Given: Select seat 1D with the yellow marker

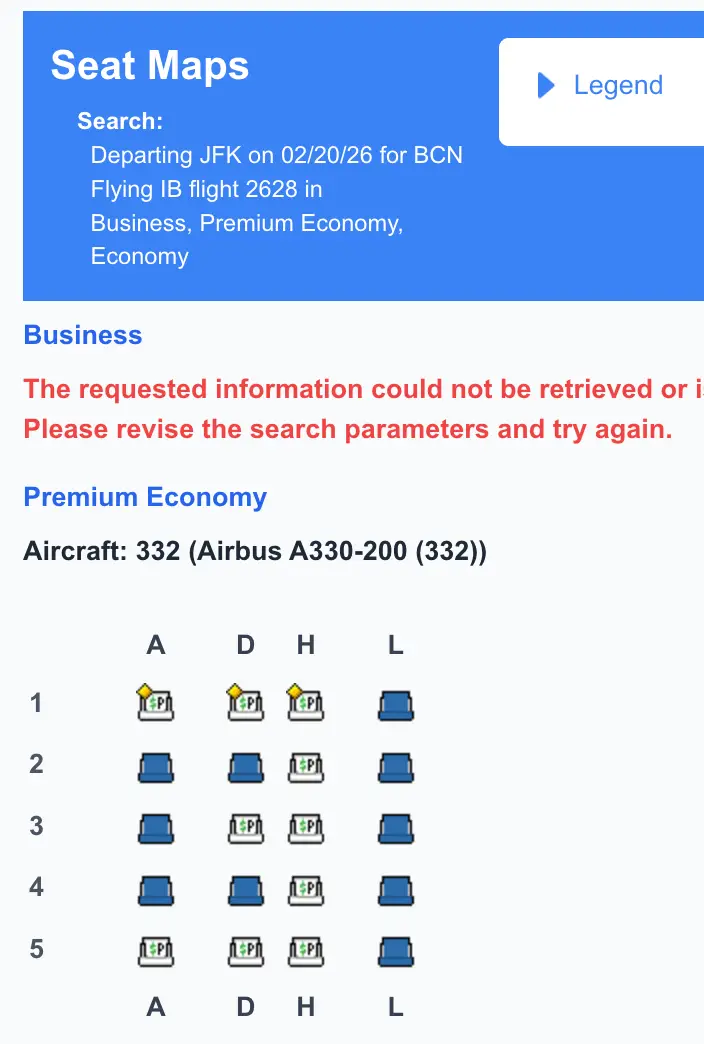Looking at the screenshot, I should point(245,705).
